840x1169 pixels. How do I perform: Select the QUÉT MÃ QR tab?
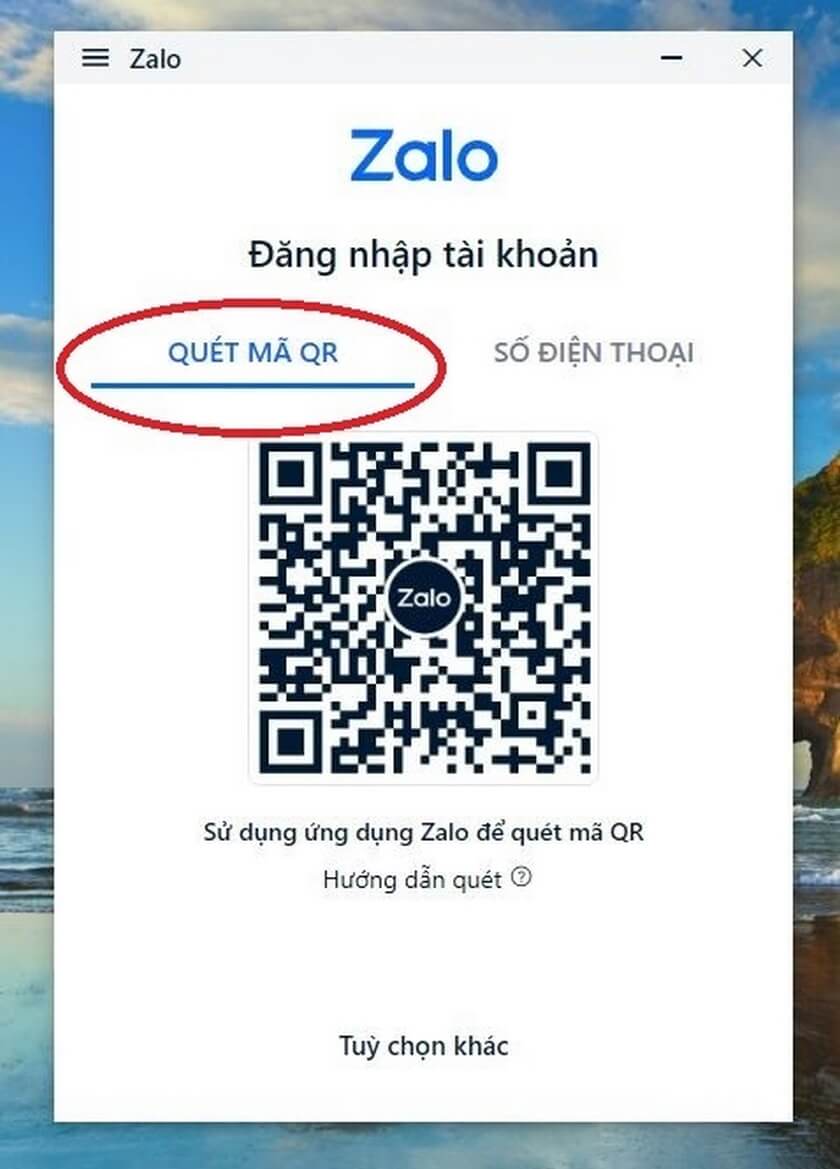point(253,353)
